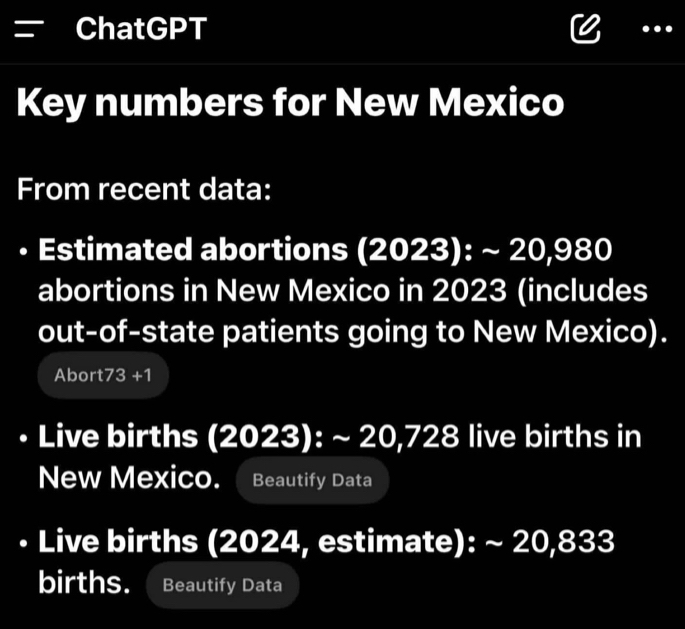This screenshot has width=685, height=629.
Task: Open the Abort73 +1 source chip
Action: (103, 375)
